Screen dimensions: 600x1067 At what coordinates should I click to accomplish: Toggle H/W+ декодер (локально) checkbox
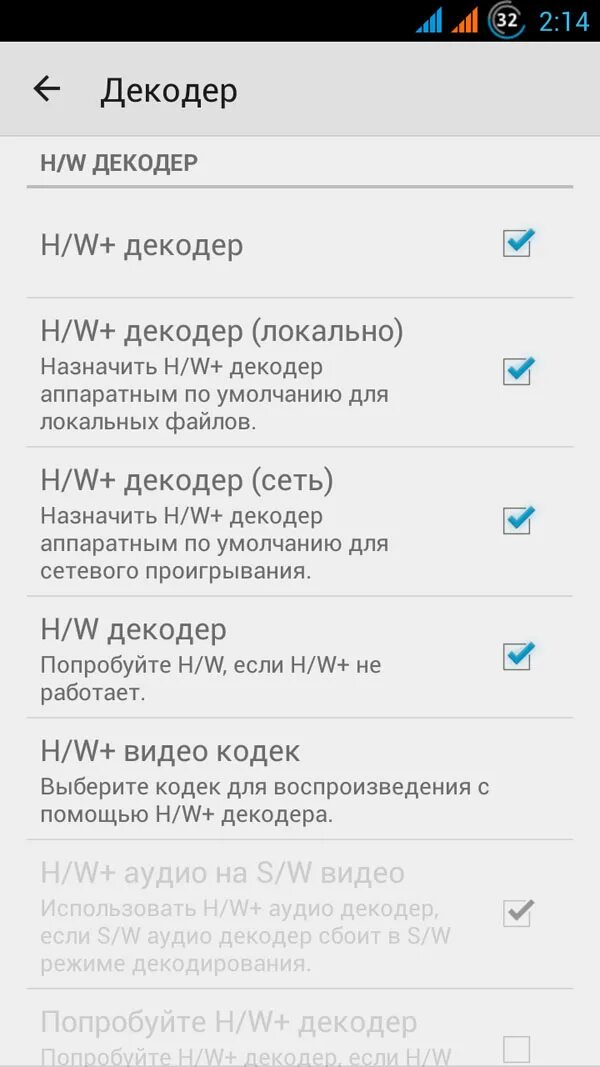(517, 372)
